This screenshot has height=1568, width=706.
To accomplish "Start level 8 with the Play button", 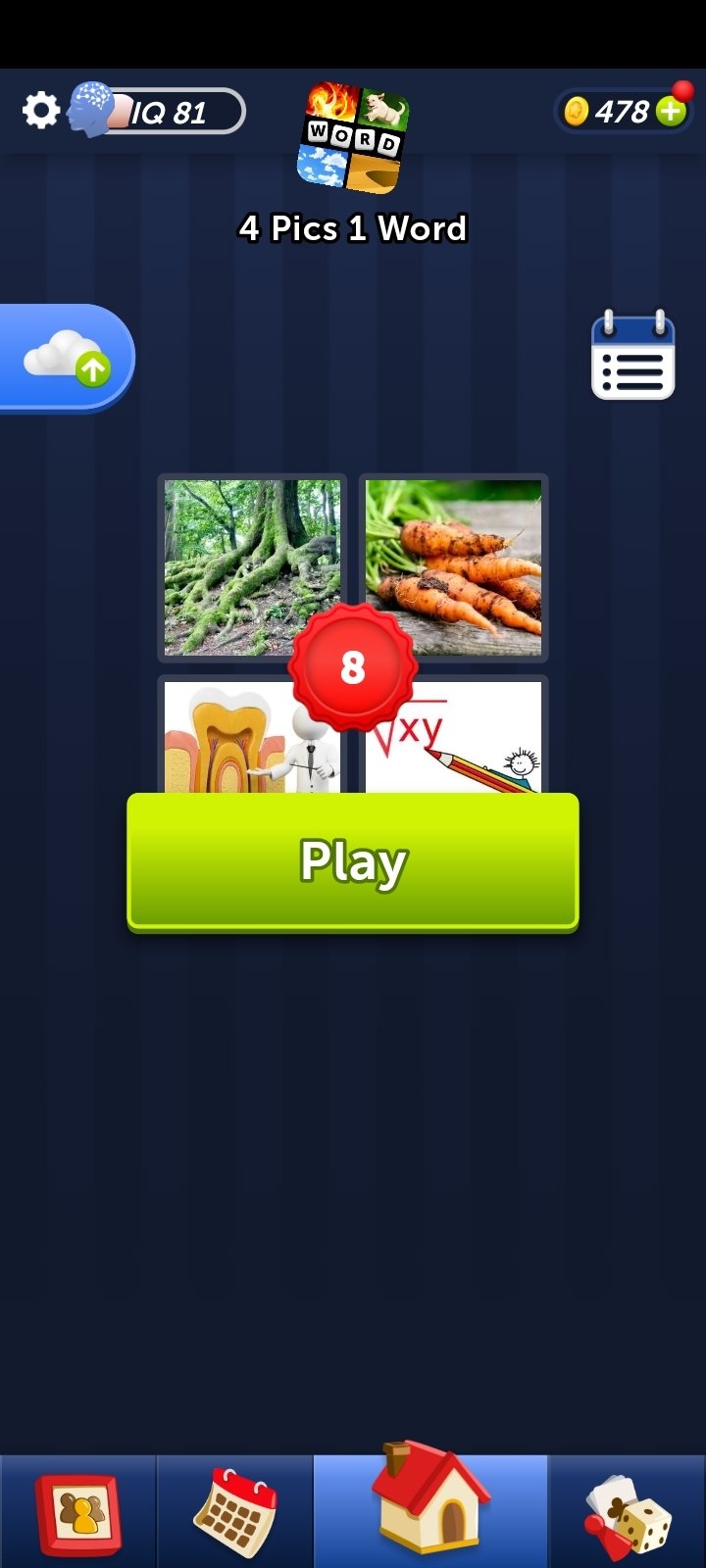I will pyautogui.click(x=353, y=861).
